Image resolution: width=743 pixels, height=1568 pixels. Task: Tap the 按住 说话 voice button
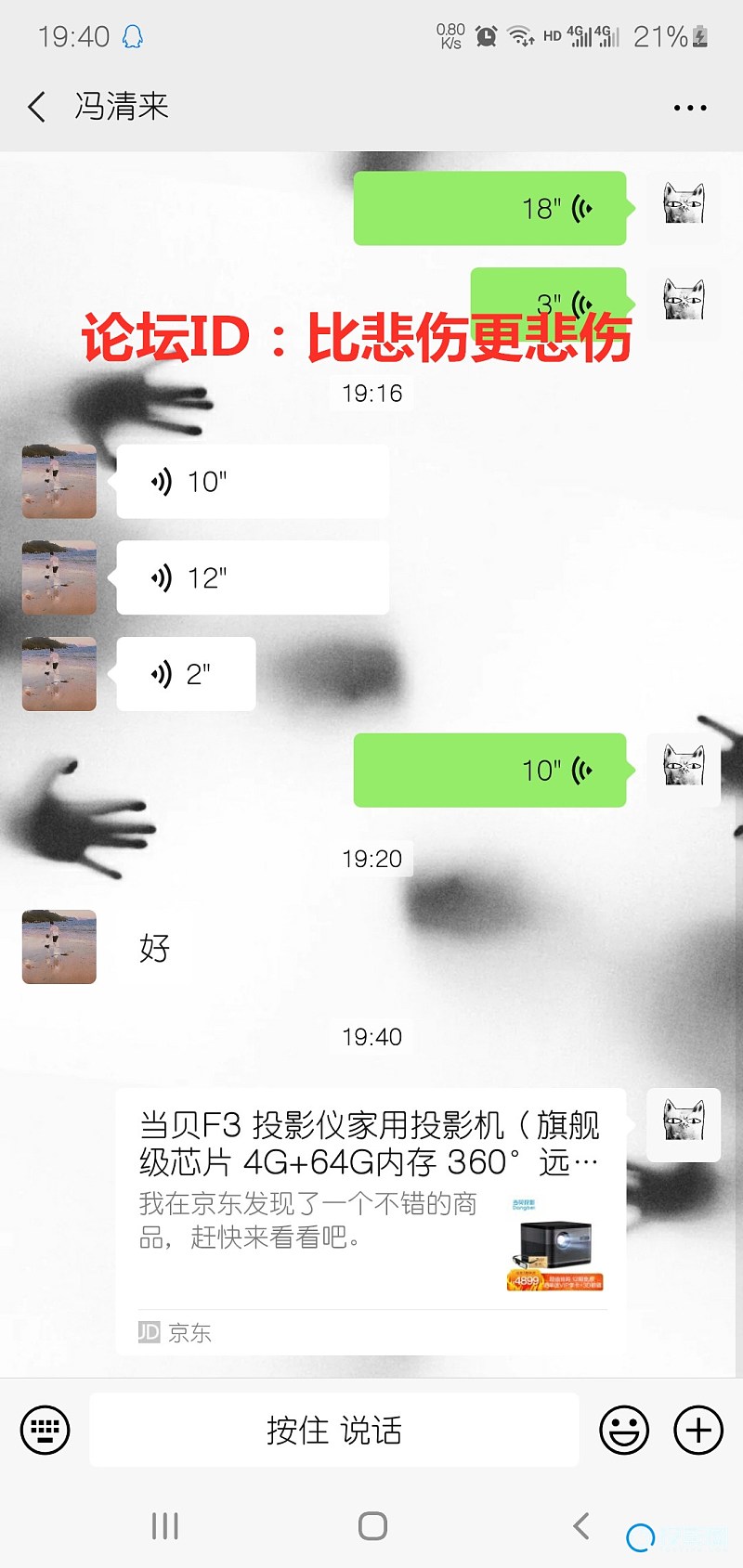(x=334, y=1430)
